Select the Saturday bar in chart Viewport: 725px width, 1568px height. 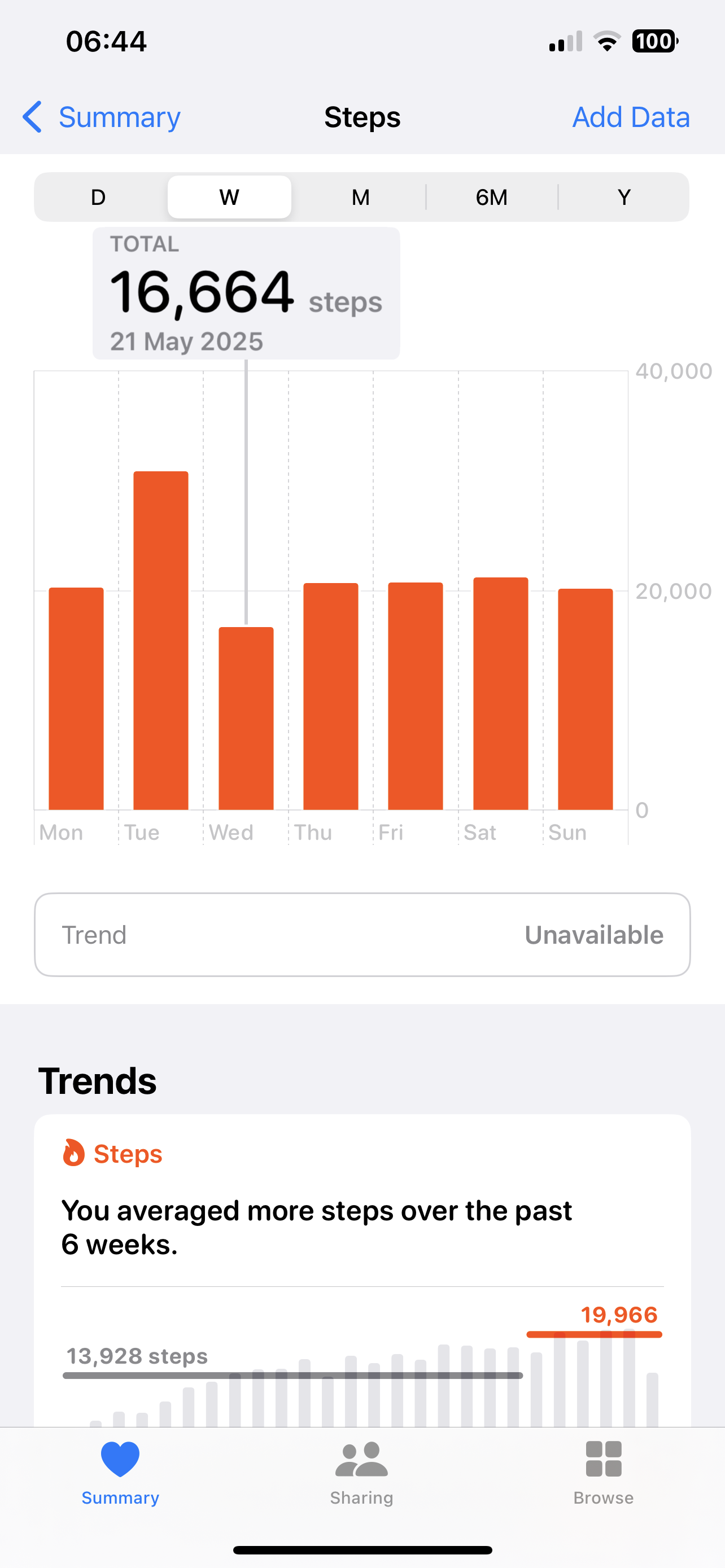pos(500,693)
